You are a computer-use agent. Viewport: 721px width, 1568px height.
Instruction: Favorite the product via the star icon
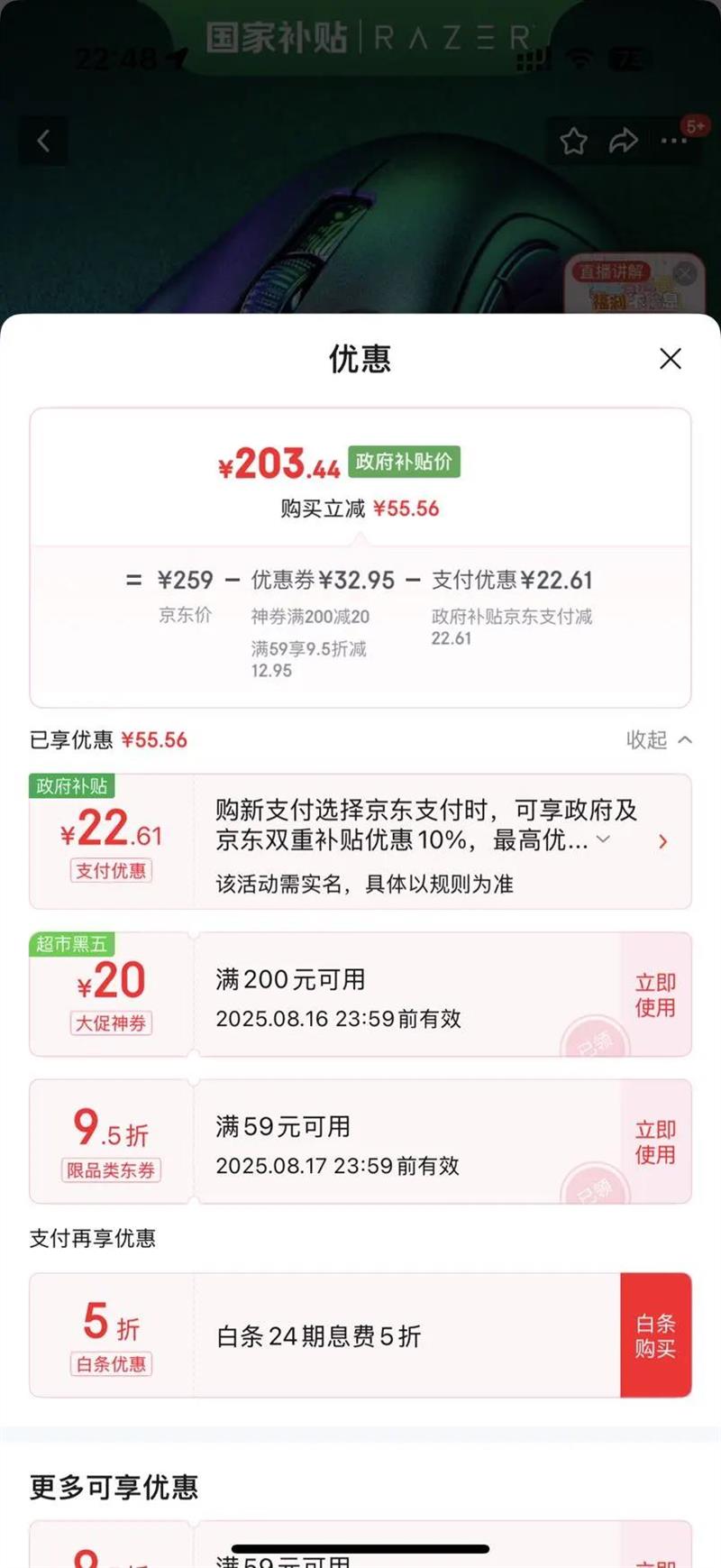[x=574, y=141]
